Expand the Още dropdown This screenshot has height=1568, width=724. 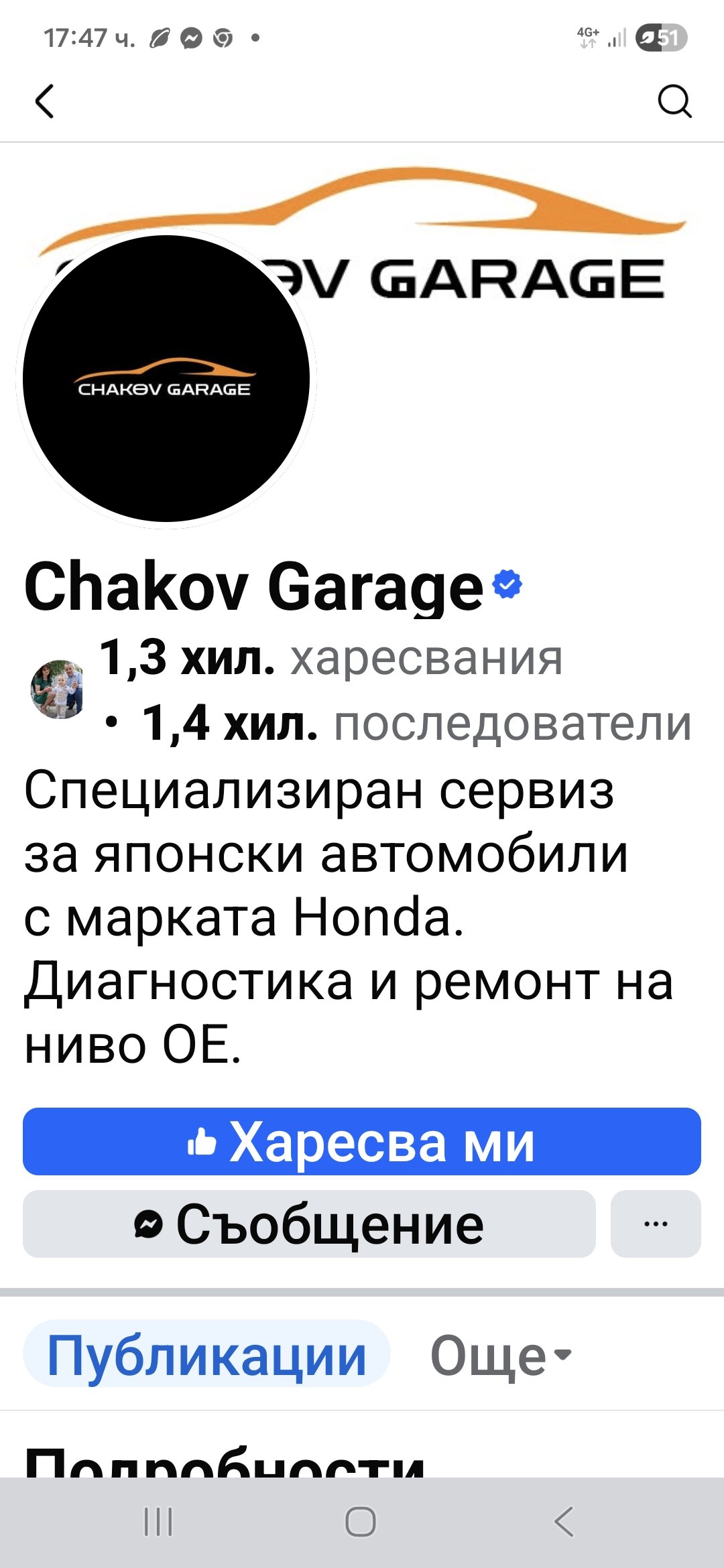point(500,1356)
